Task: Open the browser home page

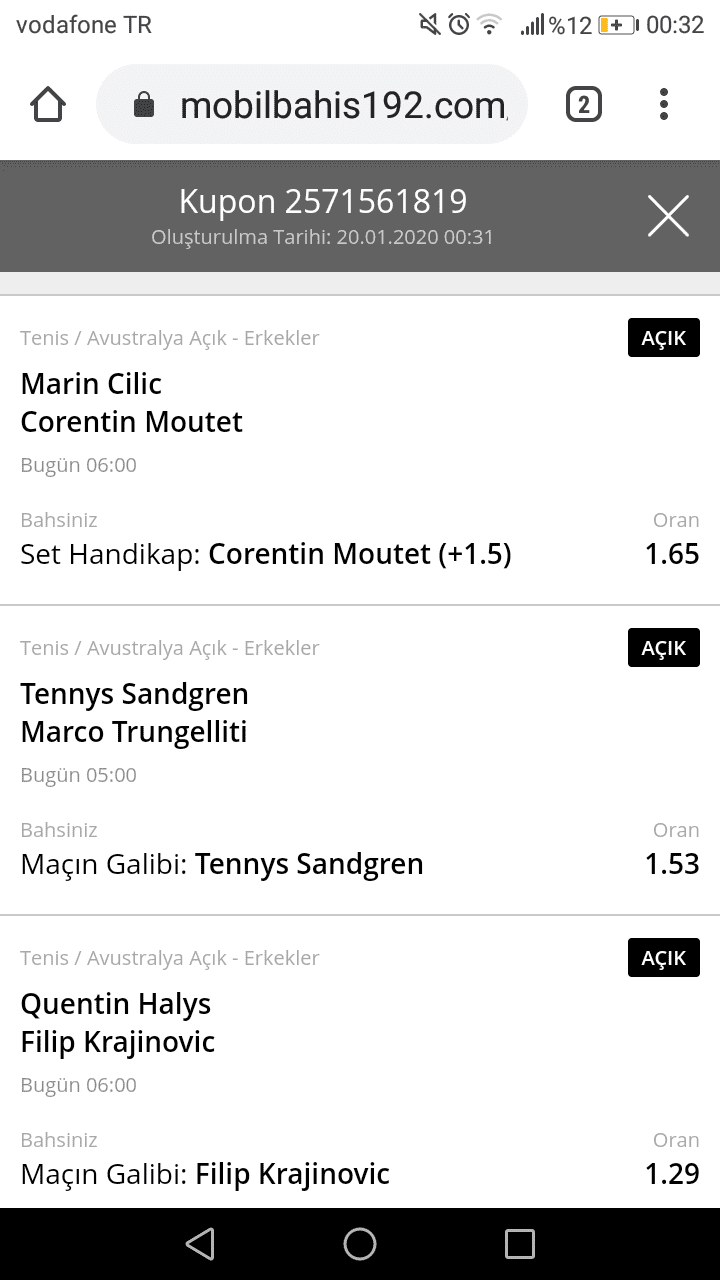Action: click(x=48, y=104)
